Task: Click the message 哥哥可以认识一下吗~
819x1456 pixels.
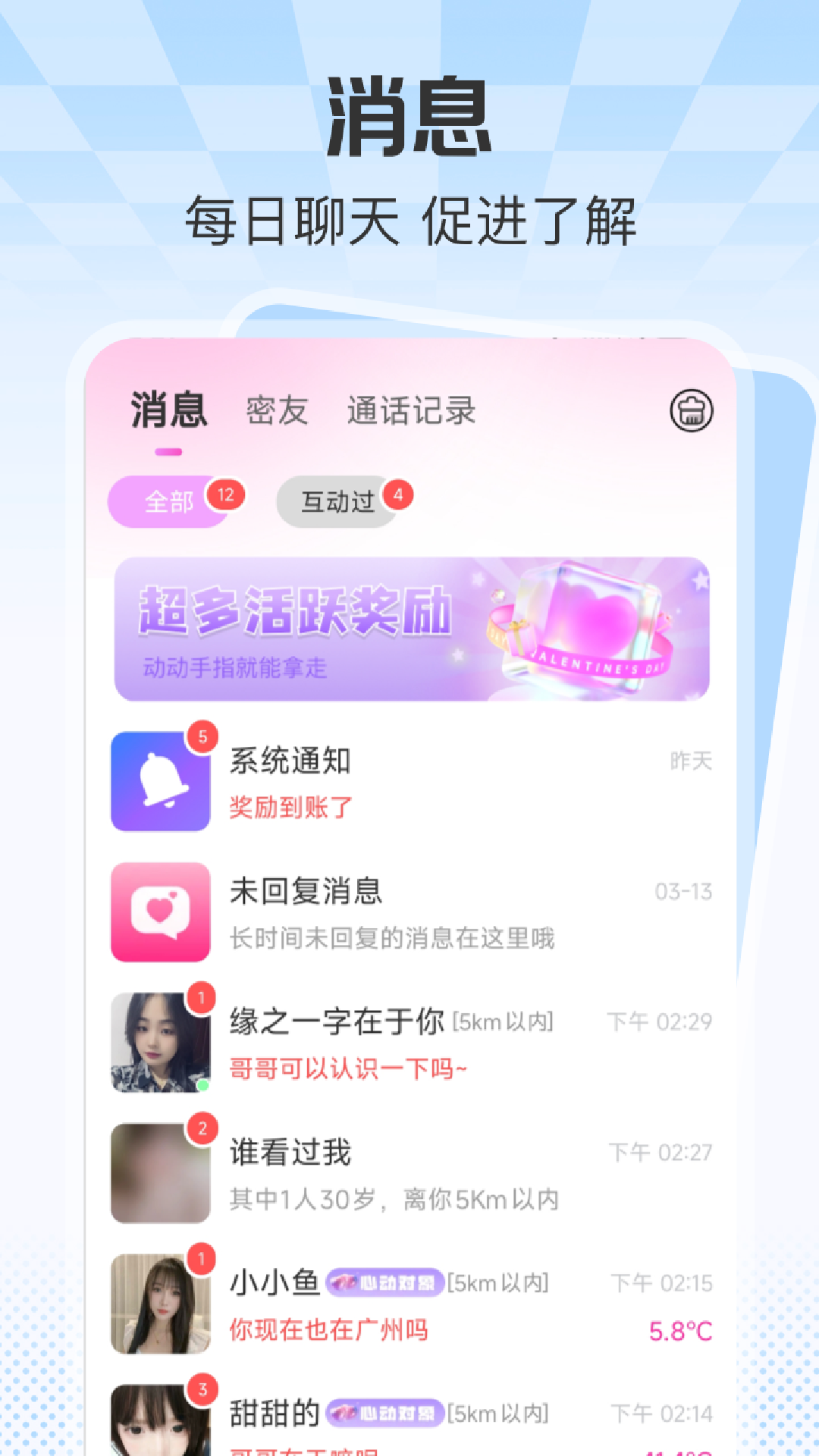Action: 348,1068
